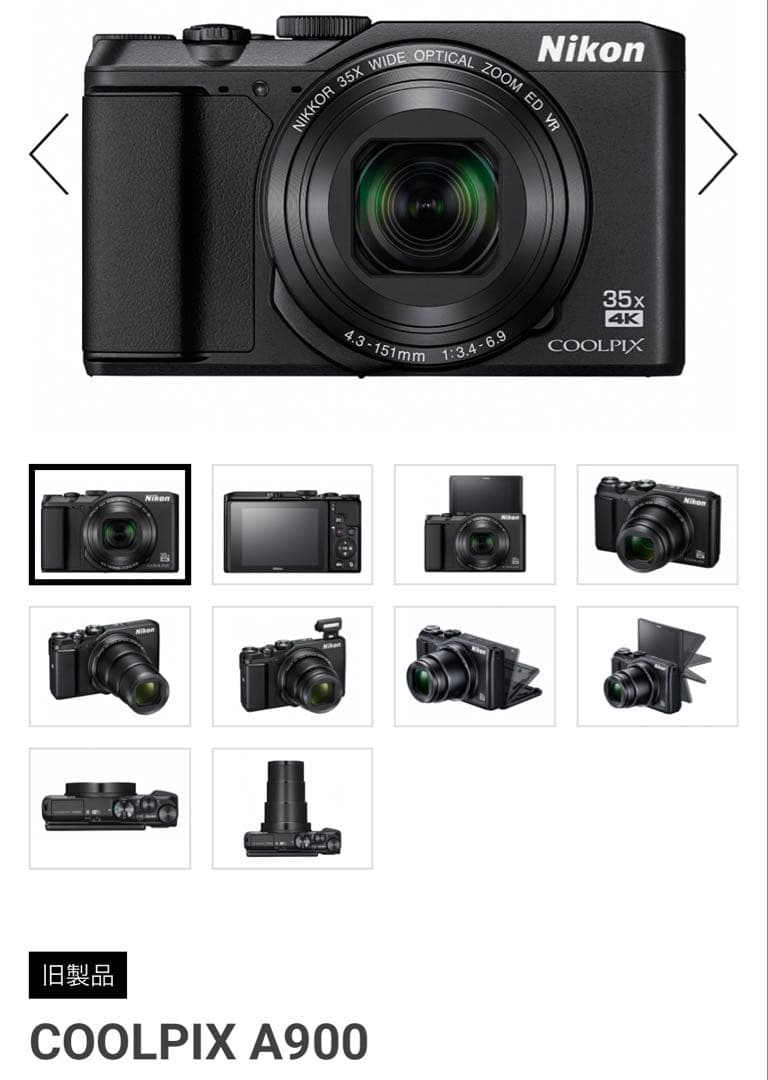Select the thumbnail with screen tilted downward
Screen dimensions: 768x1080
[x=475, y=666]
